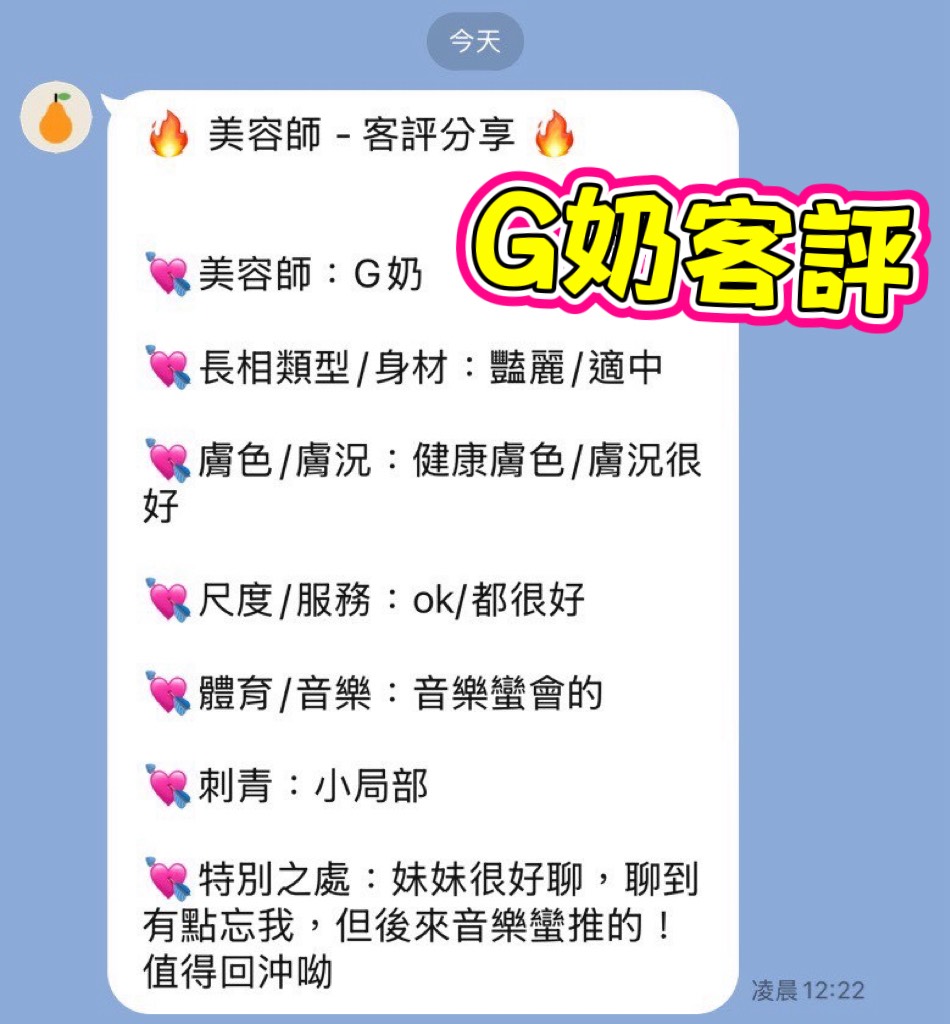Screen dimensions: 950x1024
Task: Select the line 音樂蠻會的
Action: [510, 691]
